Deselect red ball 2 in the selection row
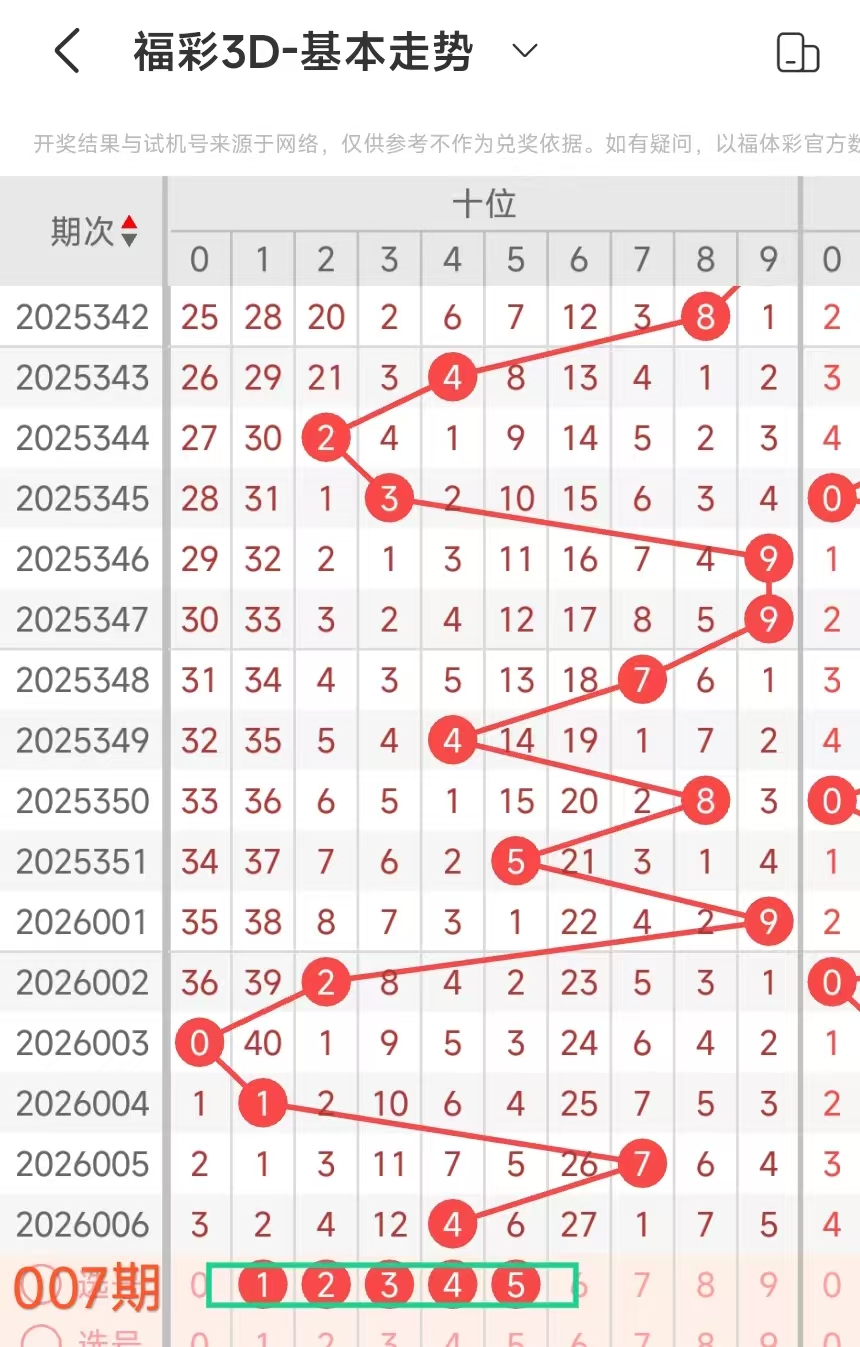Screen dimensions: 860x1347 [326, 1285]
